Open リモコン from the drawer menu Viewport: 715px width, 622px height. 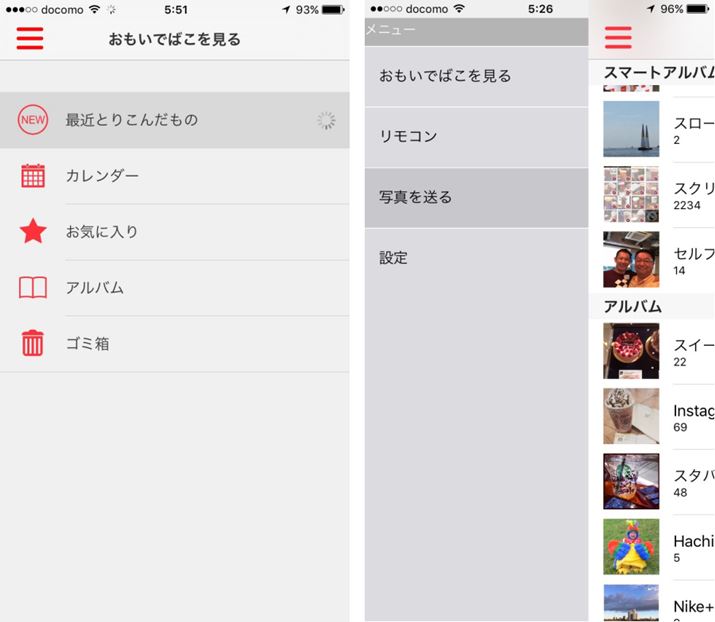[475, 137]
